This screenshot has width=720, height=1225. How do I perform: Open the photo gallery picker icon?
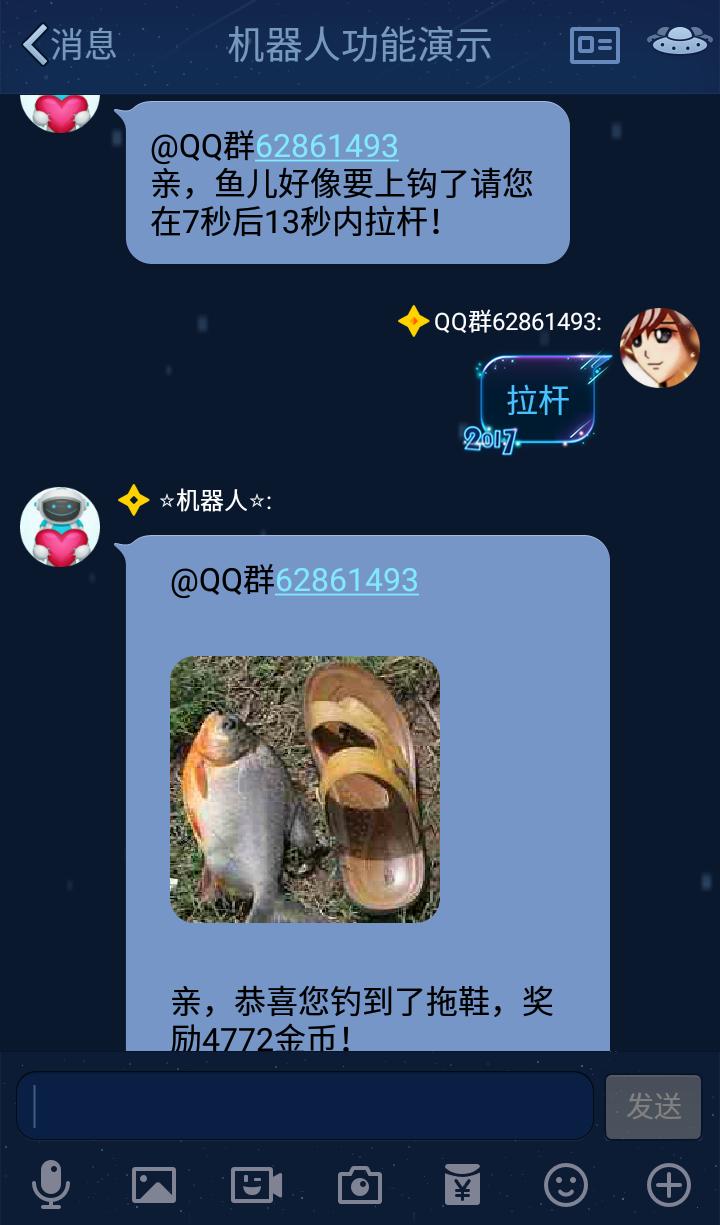152,1185
